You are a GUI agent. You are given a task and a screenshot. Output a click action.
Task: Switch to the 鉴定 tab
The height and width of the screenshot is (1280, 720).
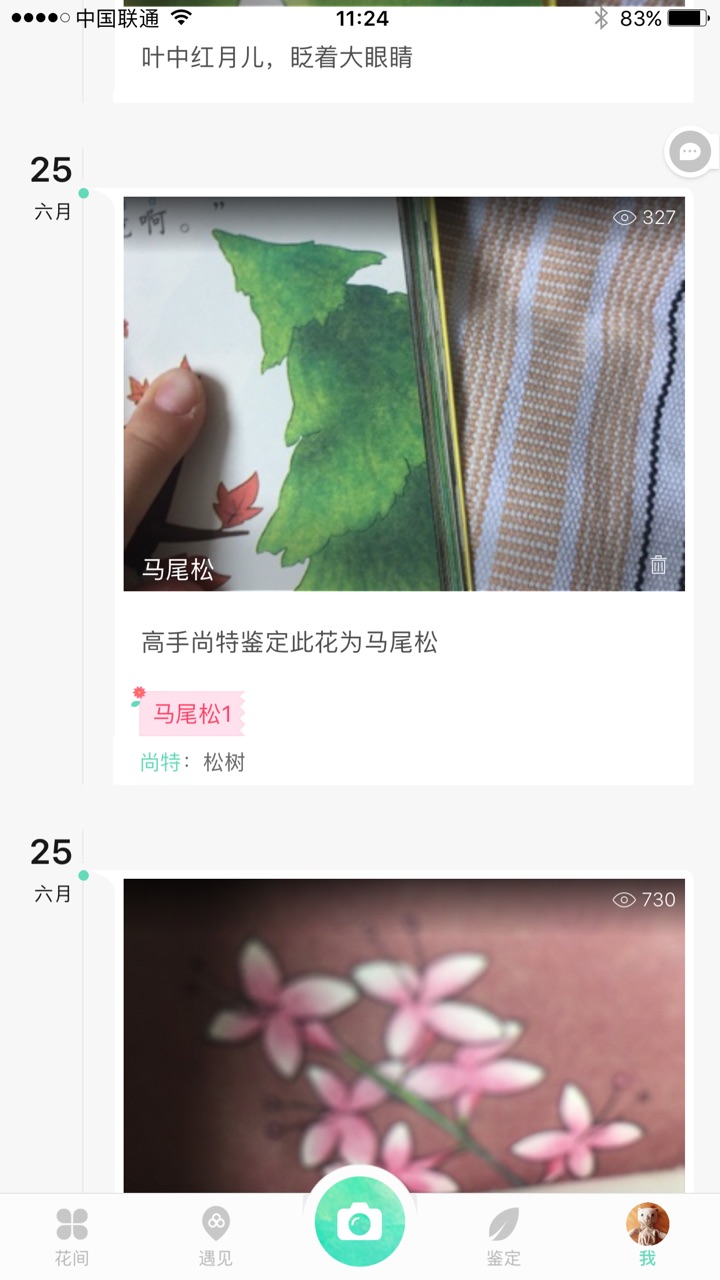click(x=504, y=1236)
